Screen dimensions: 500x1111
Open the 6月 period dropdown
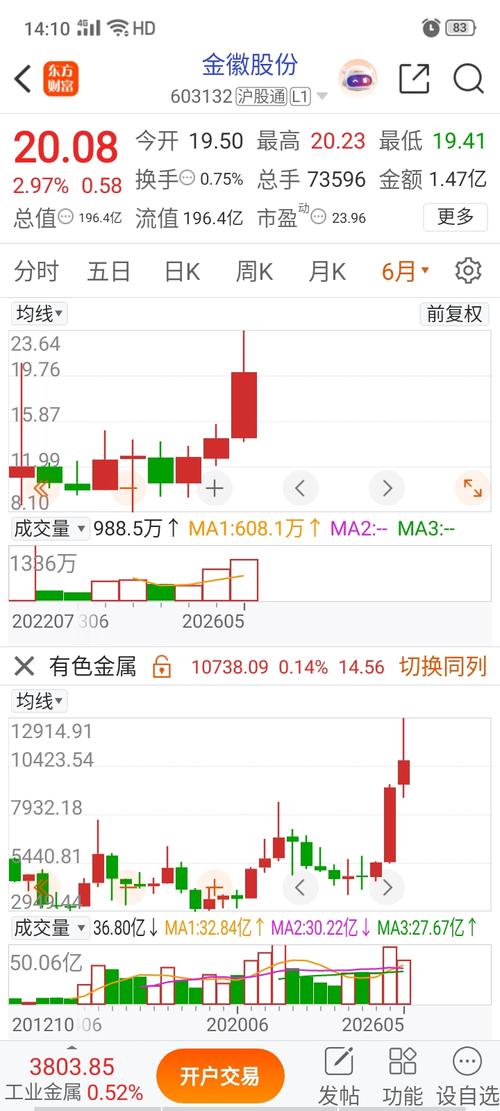(x=405, y=271)
